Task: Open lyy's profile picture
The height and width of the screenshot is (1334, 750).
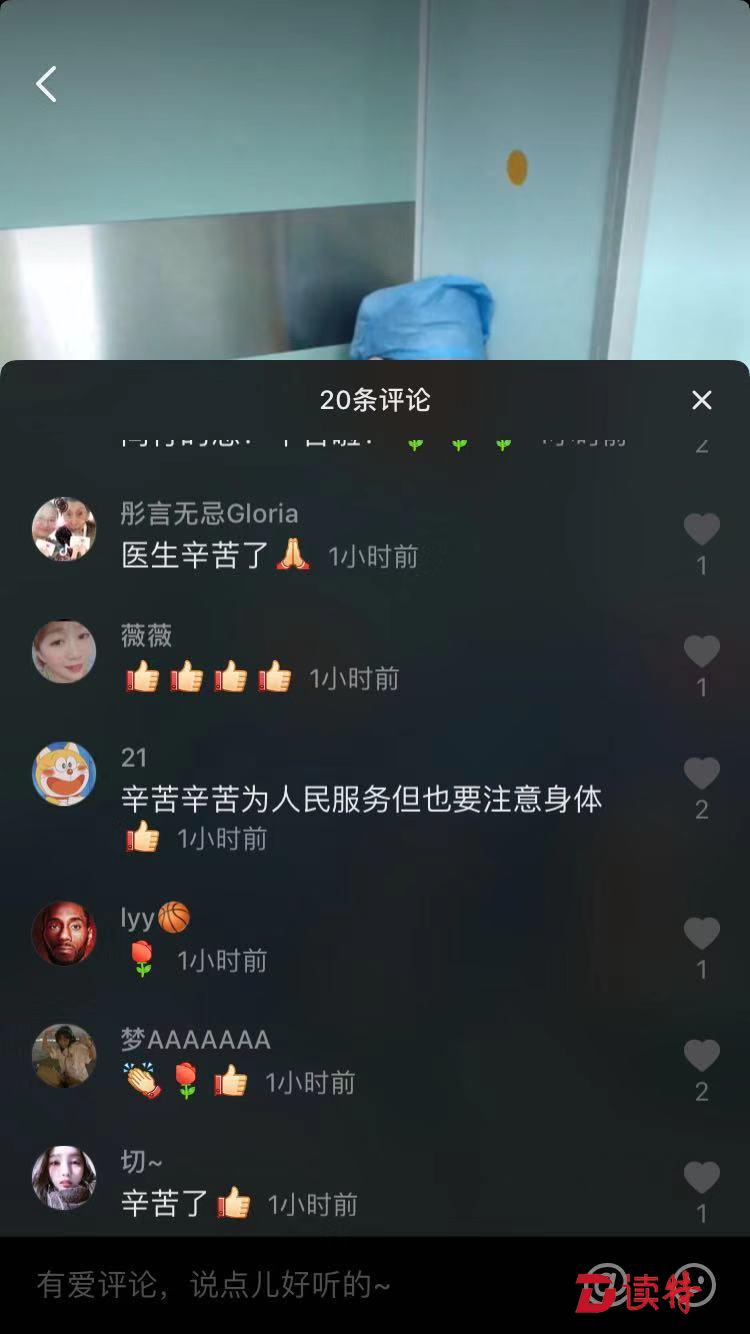Action: [64, 933]
